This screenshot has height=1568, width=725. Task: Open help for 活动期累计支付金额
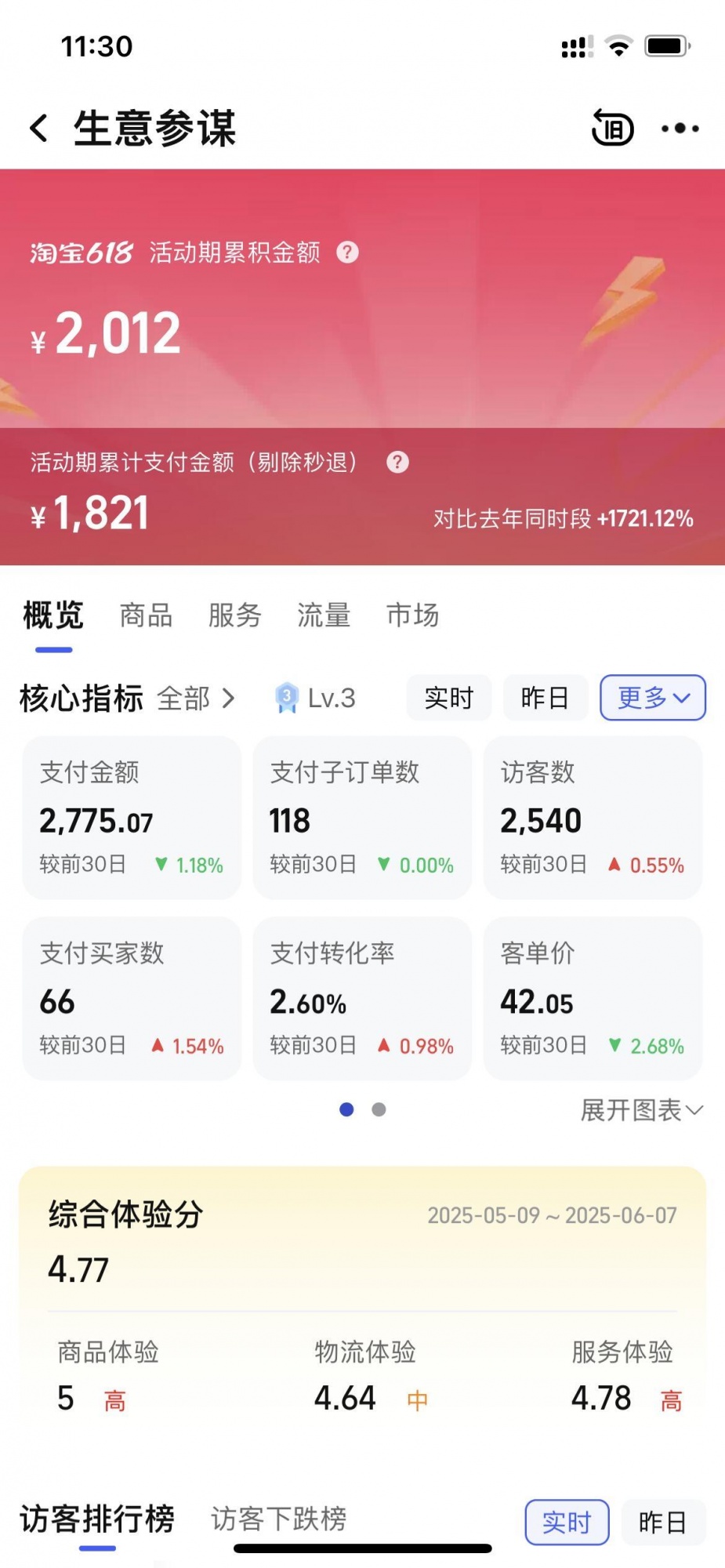click(397, 463)
